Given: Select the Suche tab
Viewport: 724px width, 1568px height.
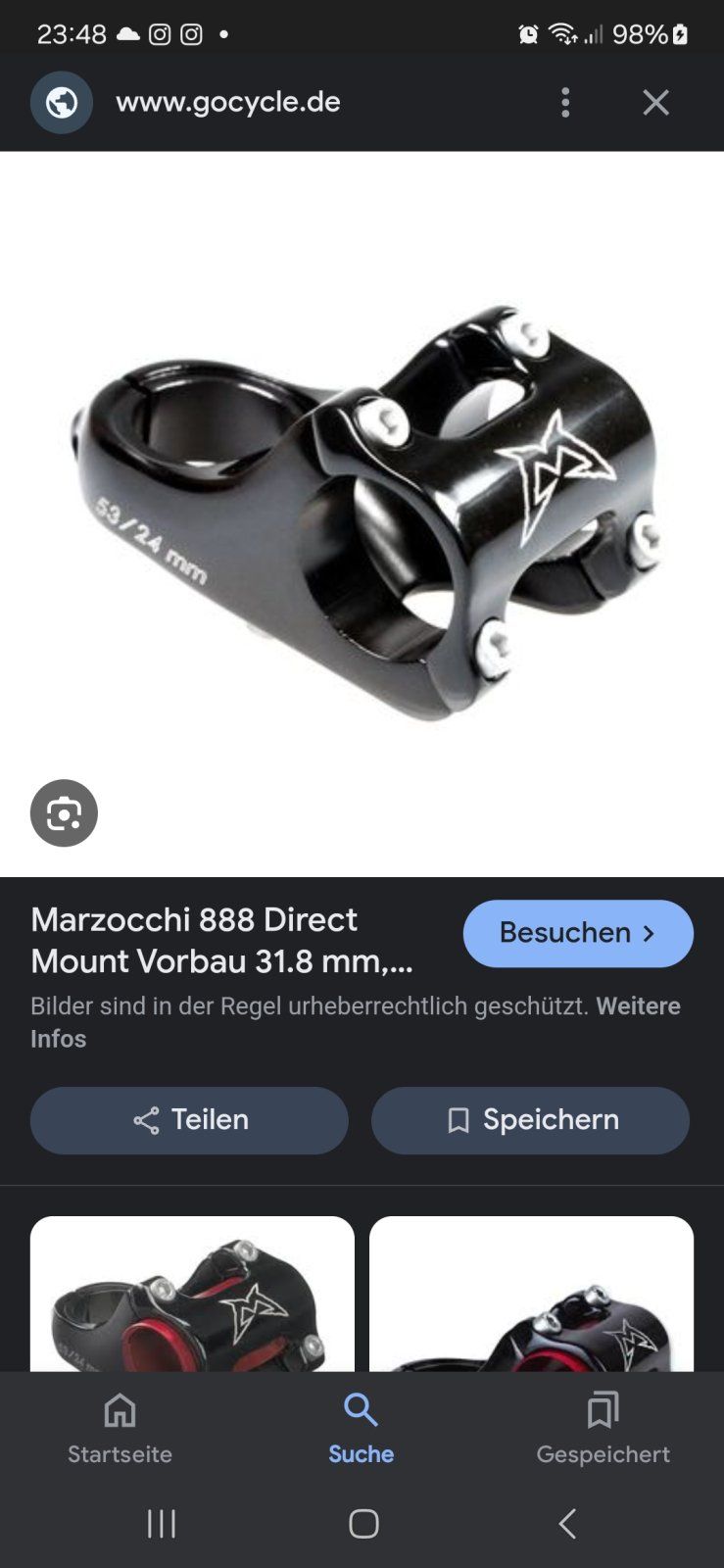Looking at the screenshot, I should pyautogui.click(x=361, y=1429).
